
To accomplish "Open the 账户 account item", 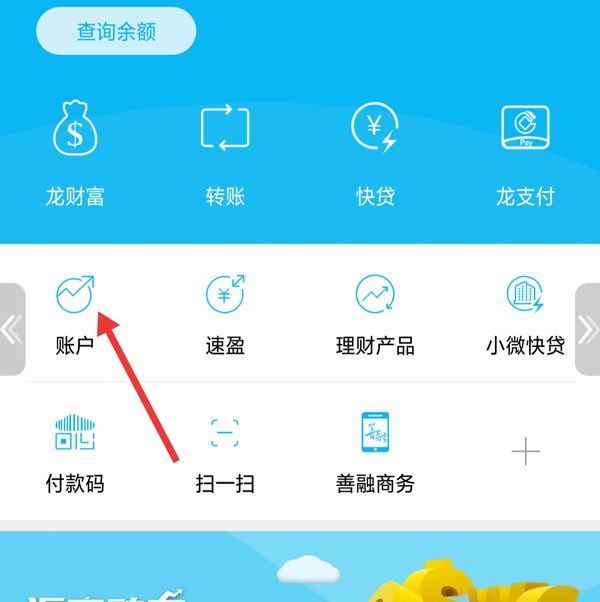I will (75, 315).
